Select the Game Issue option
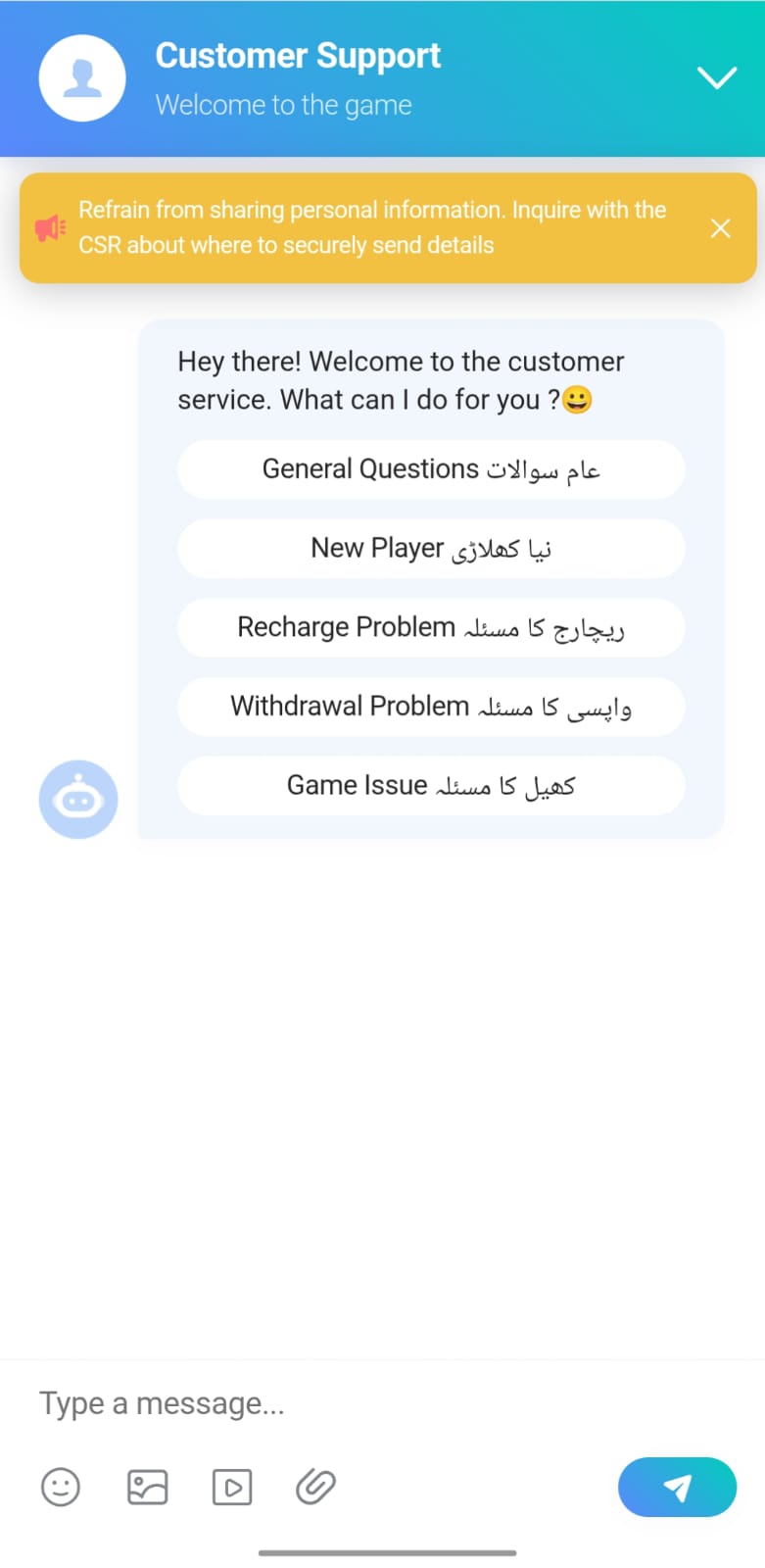The width and height of the screenshot is (765, 1568). click(x=430, y=785)
